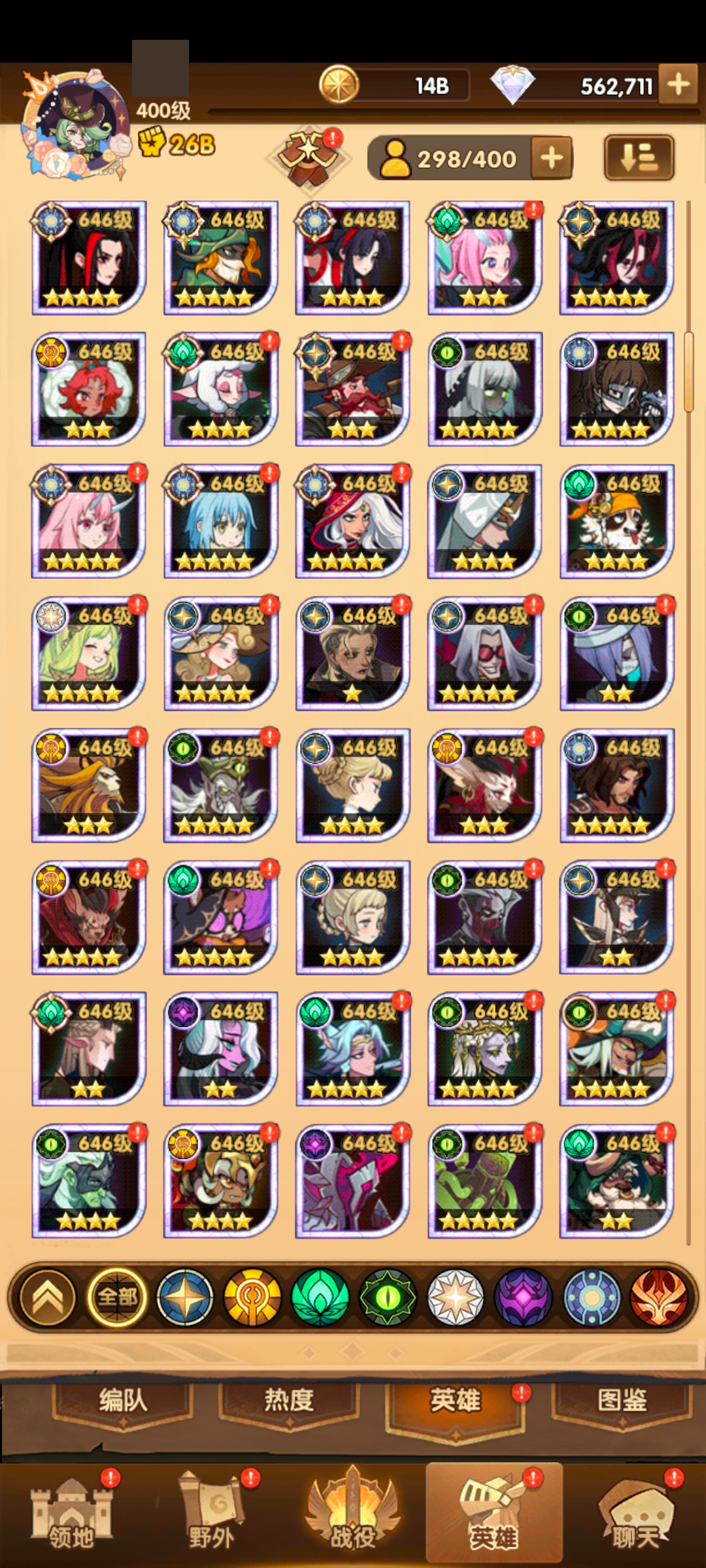
Task: Expand hero slot capacity with plus button
Action: pyautogui.click(x=552, y=158)
